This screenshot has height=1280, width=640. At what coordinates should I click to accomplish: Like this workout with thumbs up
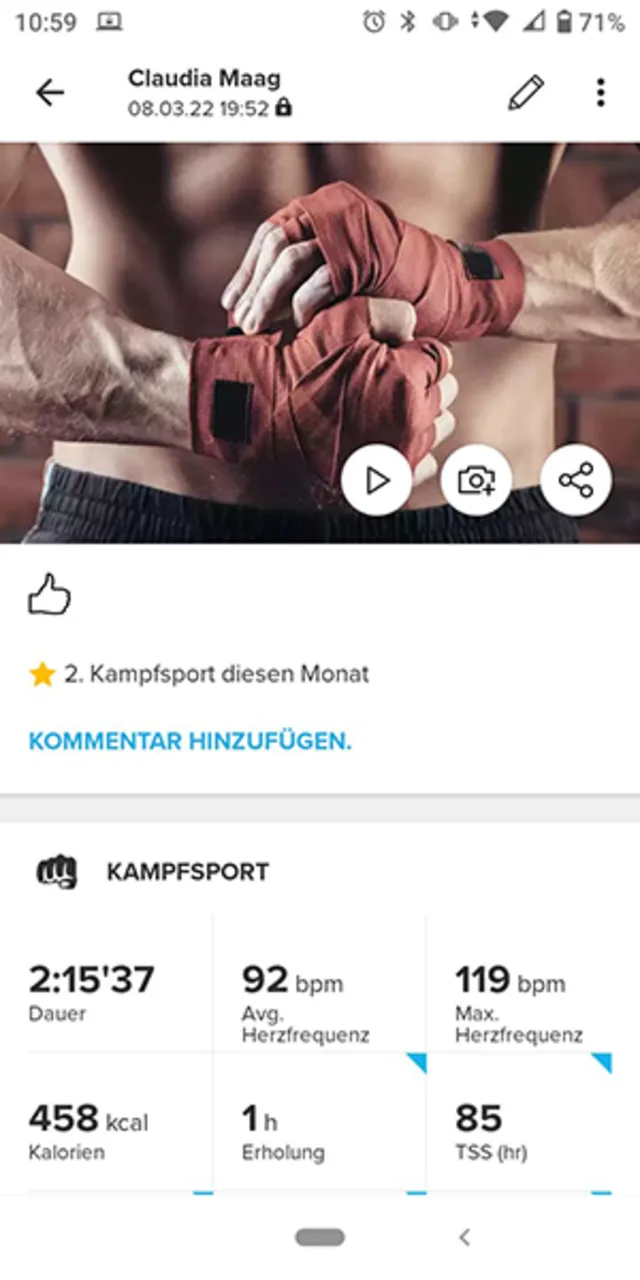click(49, 597)
